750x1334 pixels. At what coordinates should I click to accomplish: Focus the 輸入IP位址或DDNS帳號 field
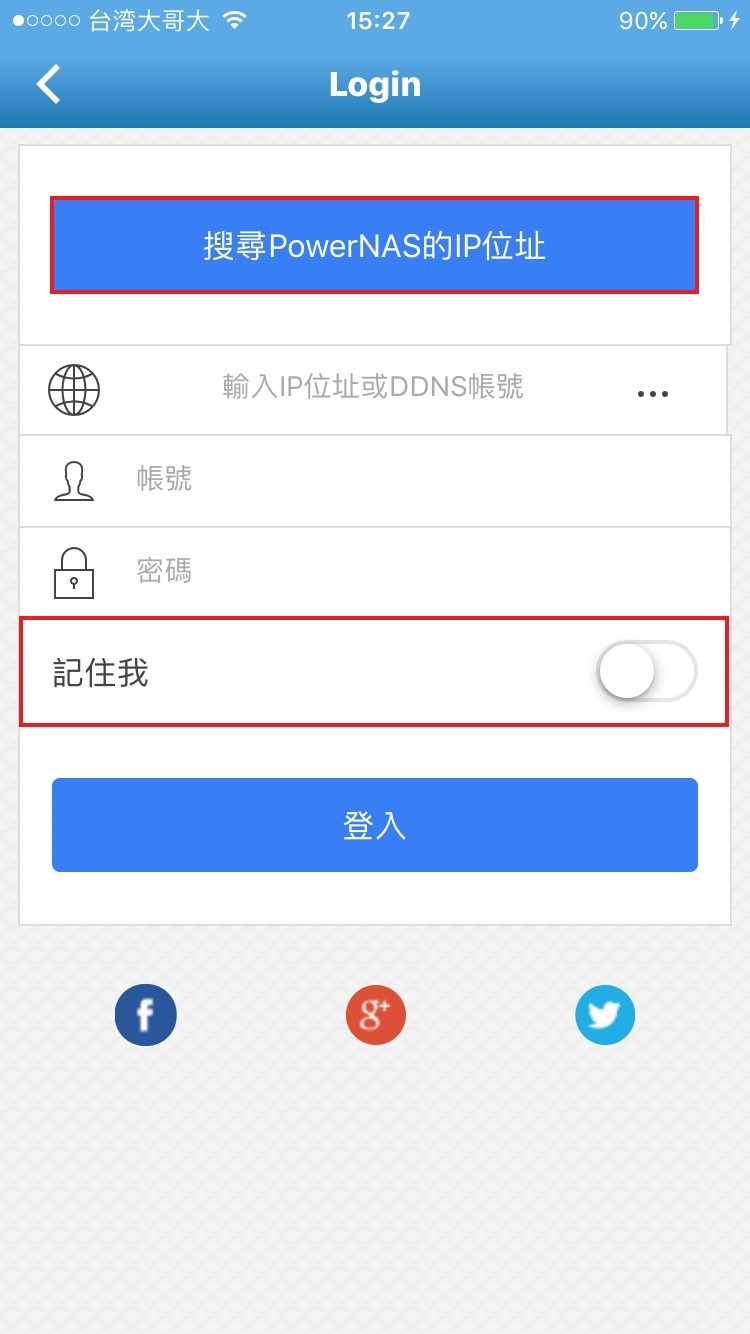[x=373, y=387]
